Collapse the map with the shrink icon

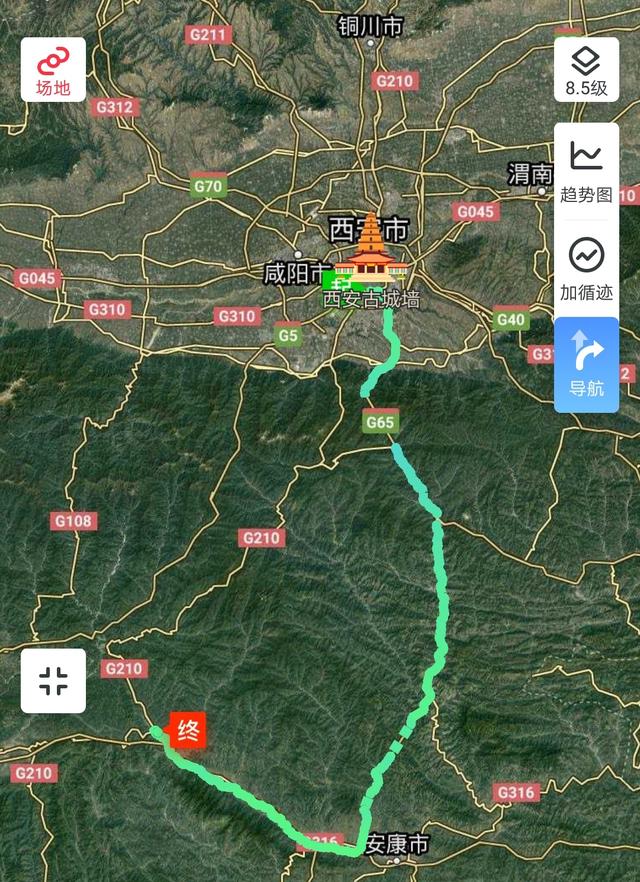54,681
